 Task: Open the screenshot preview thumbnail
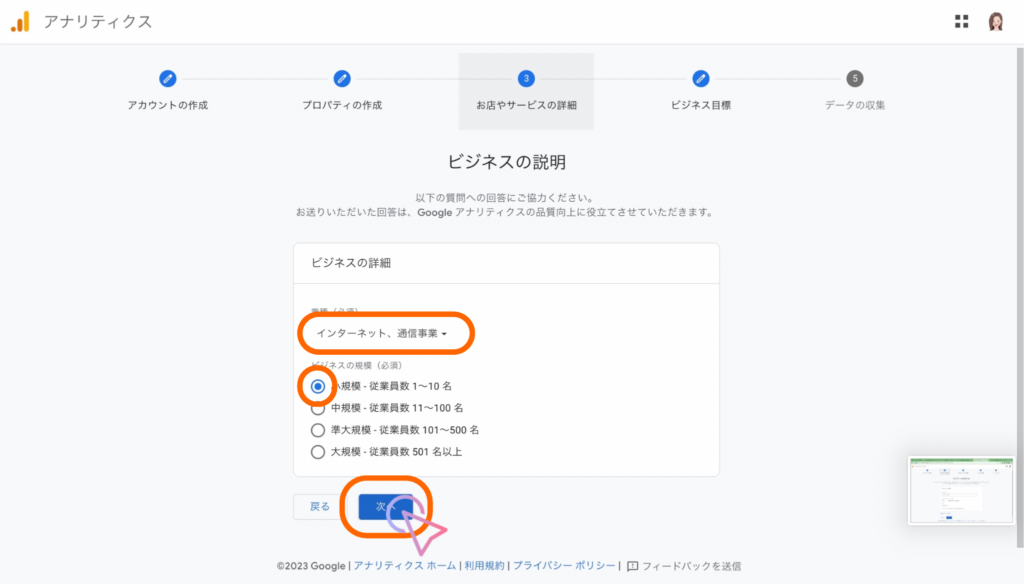tap(963, 490)
